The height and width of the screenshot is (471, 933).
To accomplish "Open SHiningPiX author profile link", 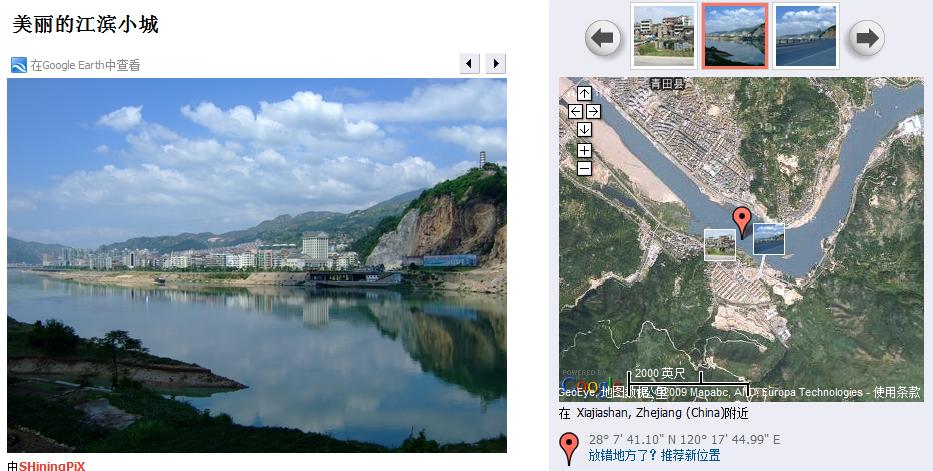I will [52, 466].
